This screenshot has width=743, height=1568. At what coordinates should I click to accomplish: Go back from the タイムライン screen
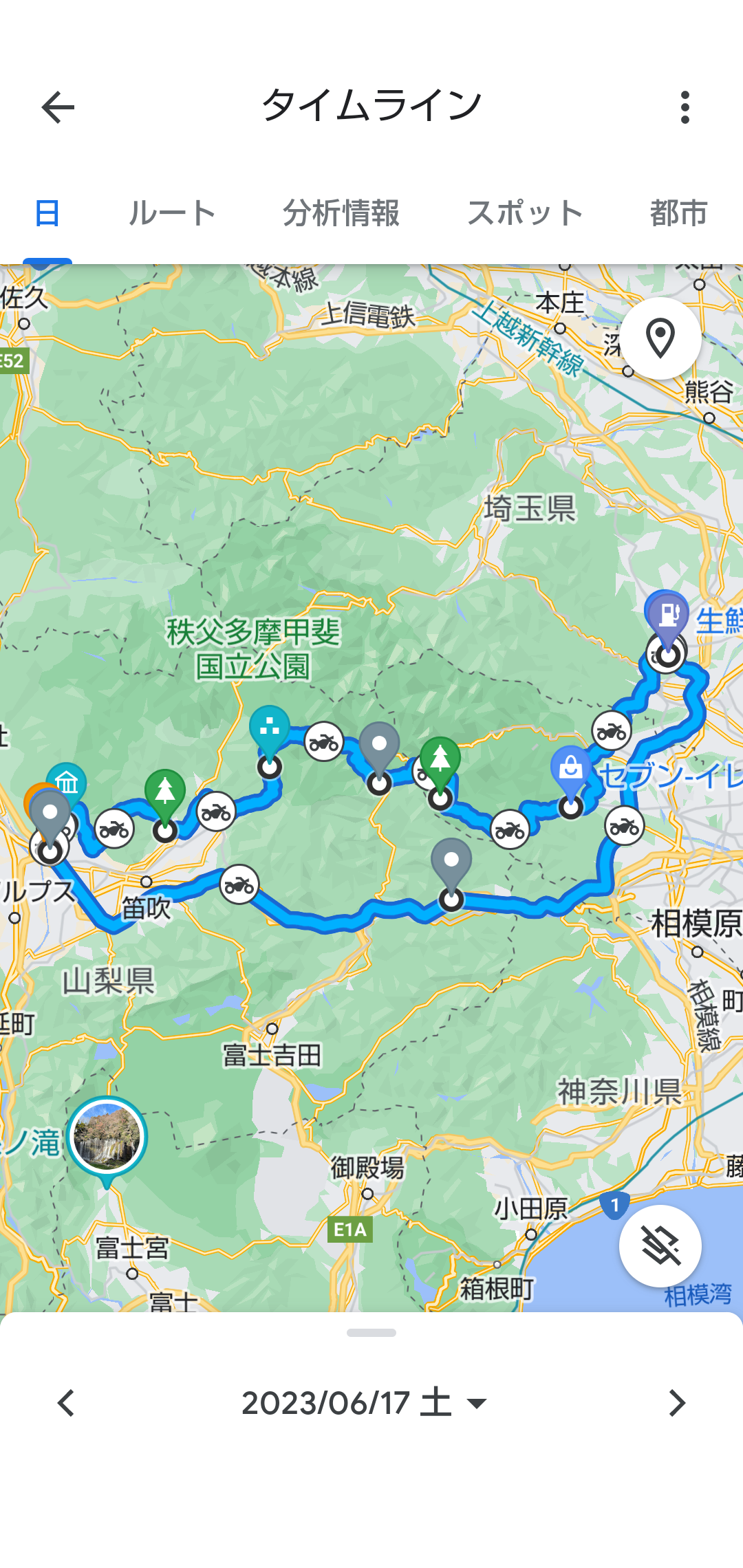pyautogui.click(x=58, y=107)
